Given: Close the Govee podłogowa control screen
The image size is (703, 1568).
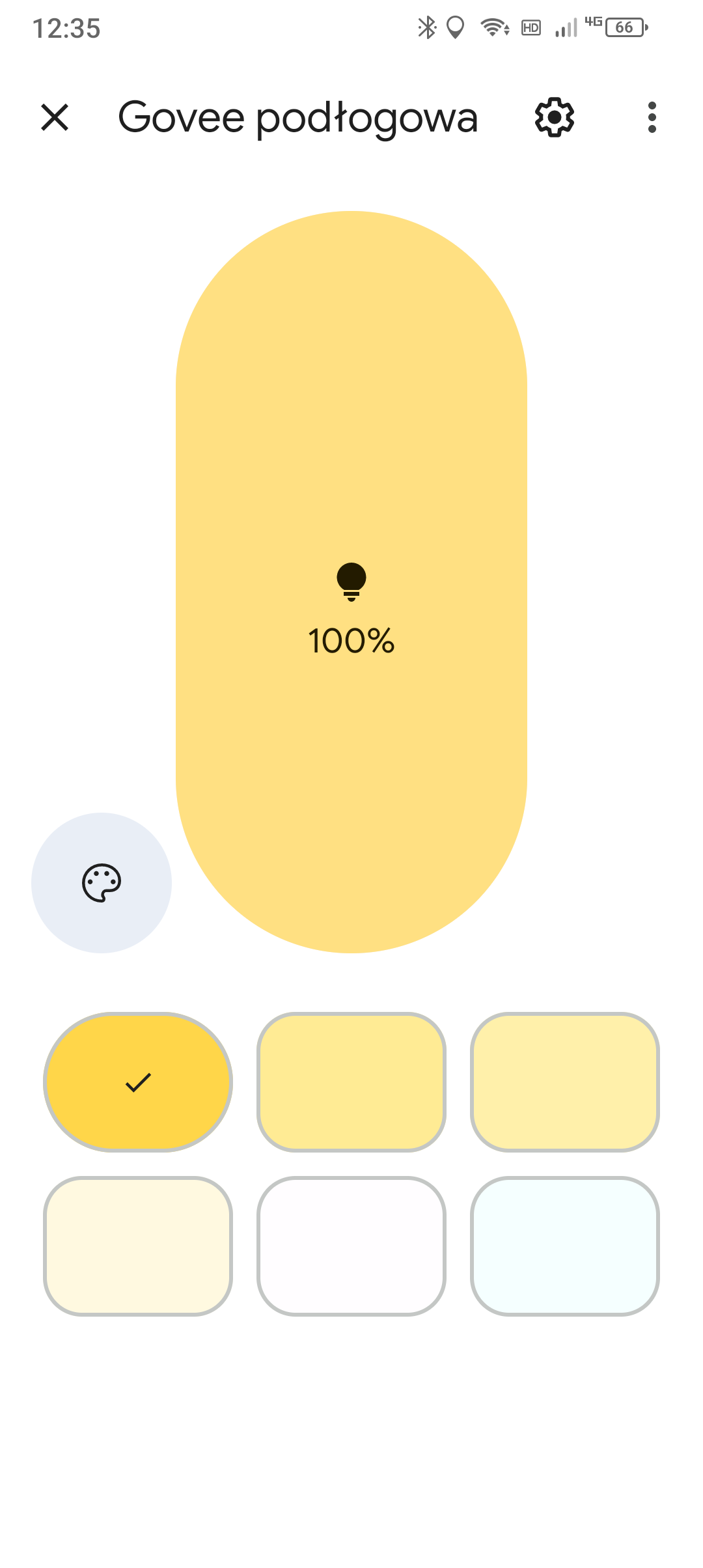Looking at the screenshot, I should point(55,117).
